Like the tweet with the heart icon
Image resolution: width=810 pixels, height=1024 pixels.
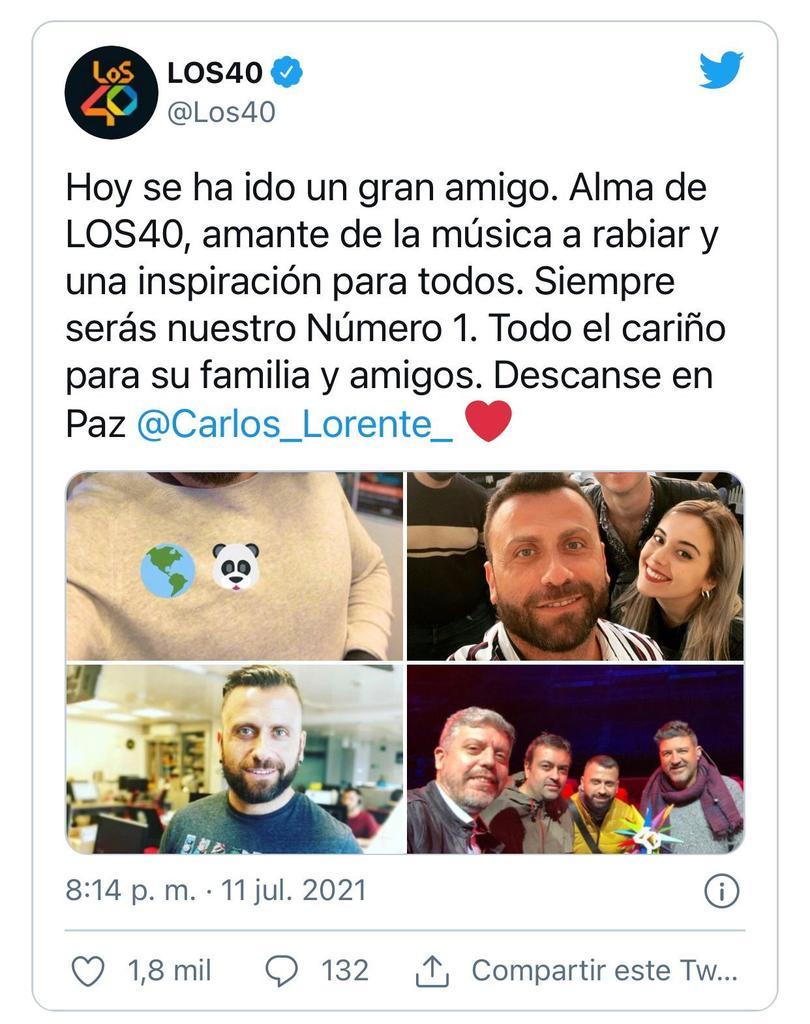90,970
